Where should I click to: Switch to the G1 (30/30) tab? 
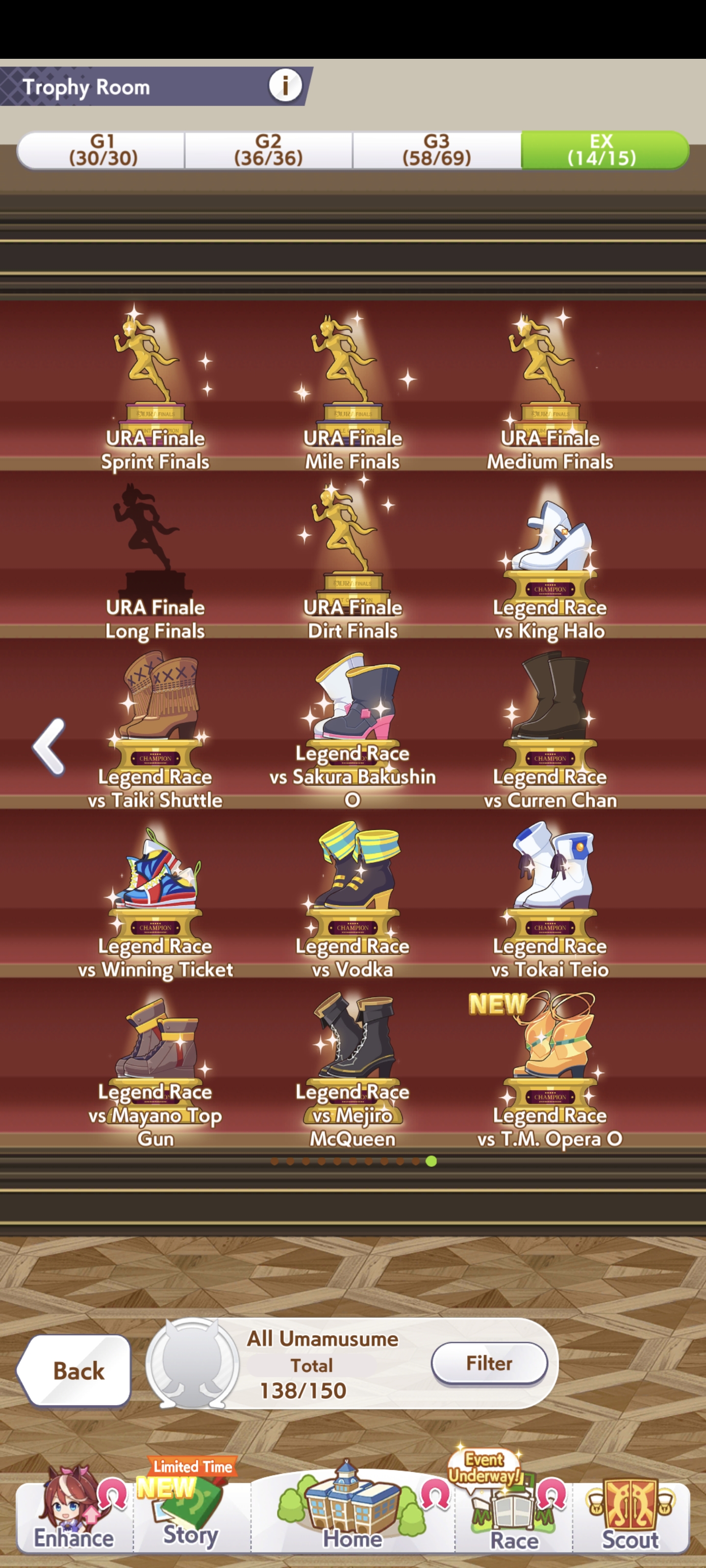pyautogui.click(x=101, y=150)
